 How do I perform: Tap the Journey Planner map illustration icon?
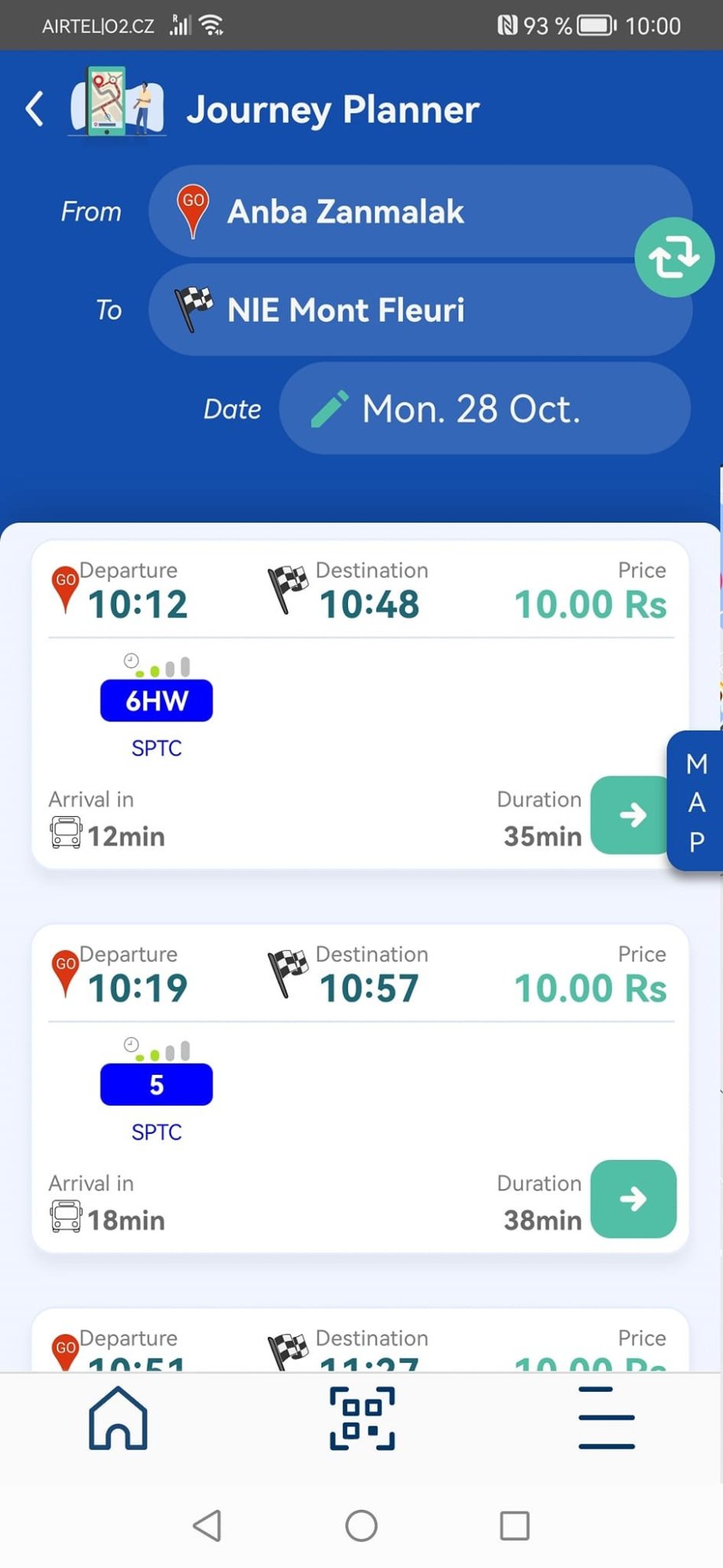(x=116, y=108)
